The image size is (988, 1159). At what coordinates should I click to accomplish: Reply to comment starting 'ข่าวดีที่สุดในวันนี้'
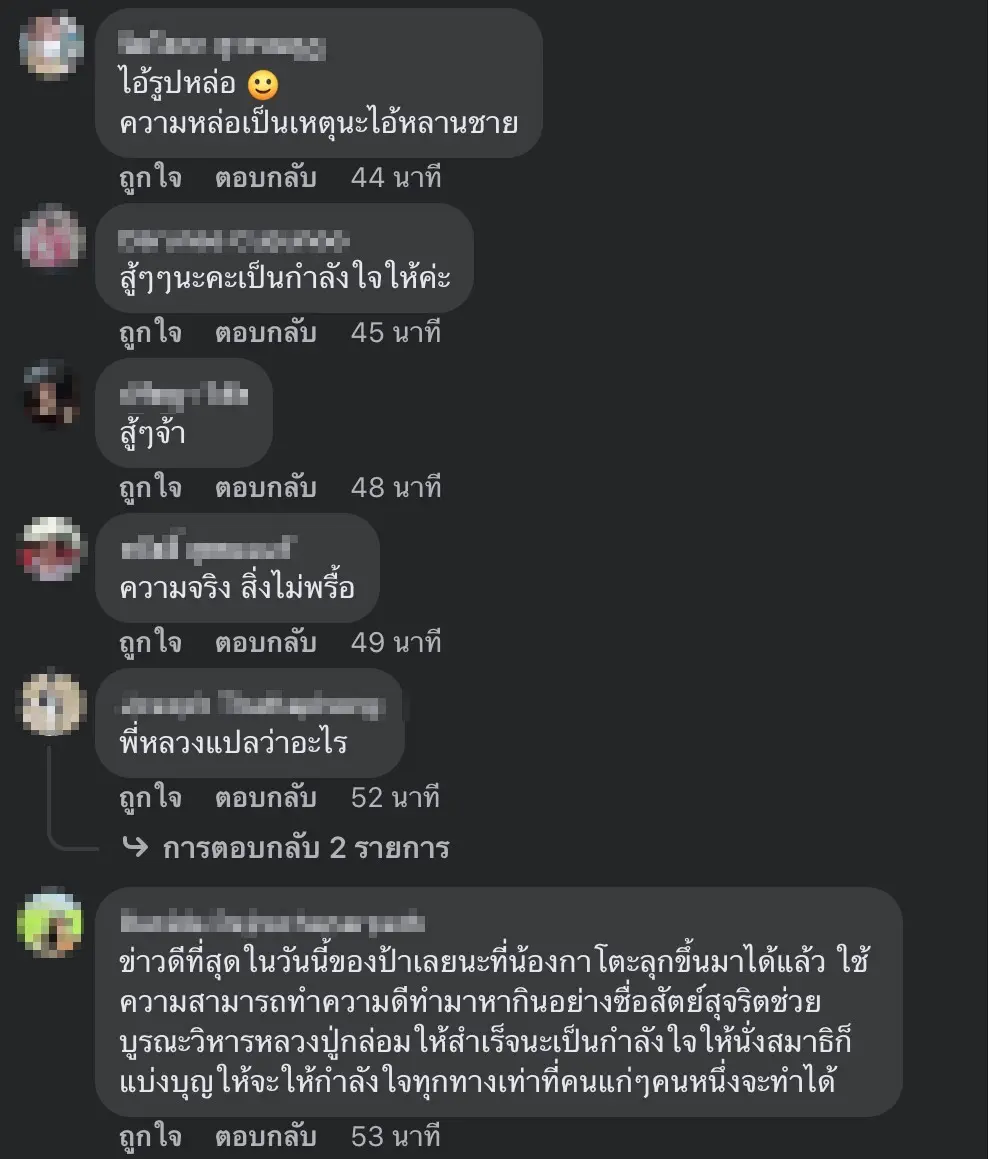click(265, 1137)
